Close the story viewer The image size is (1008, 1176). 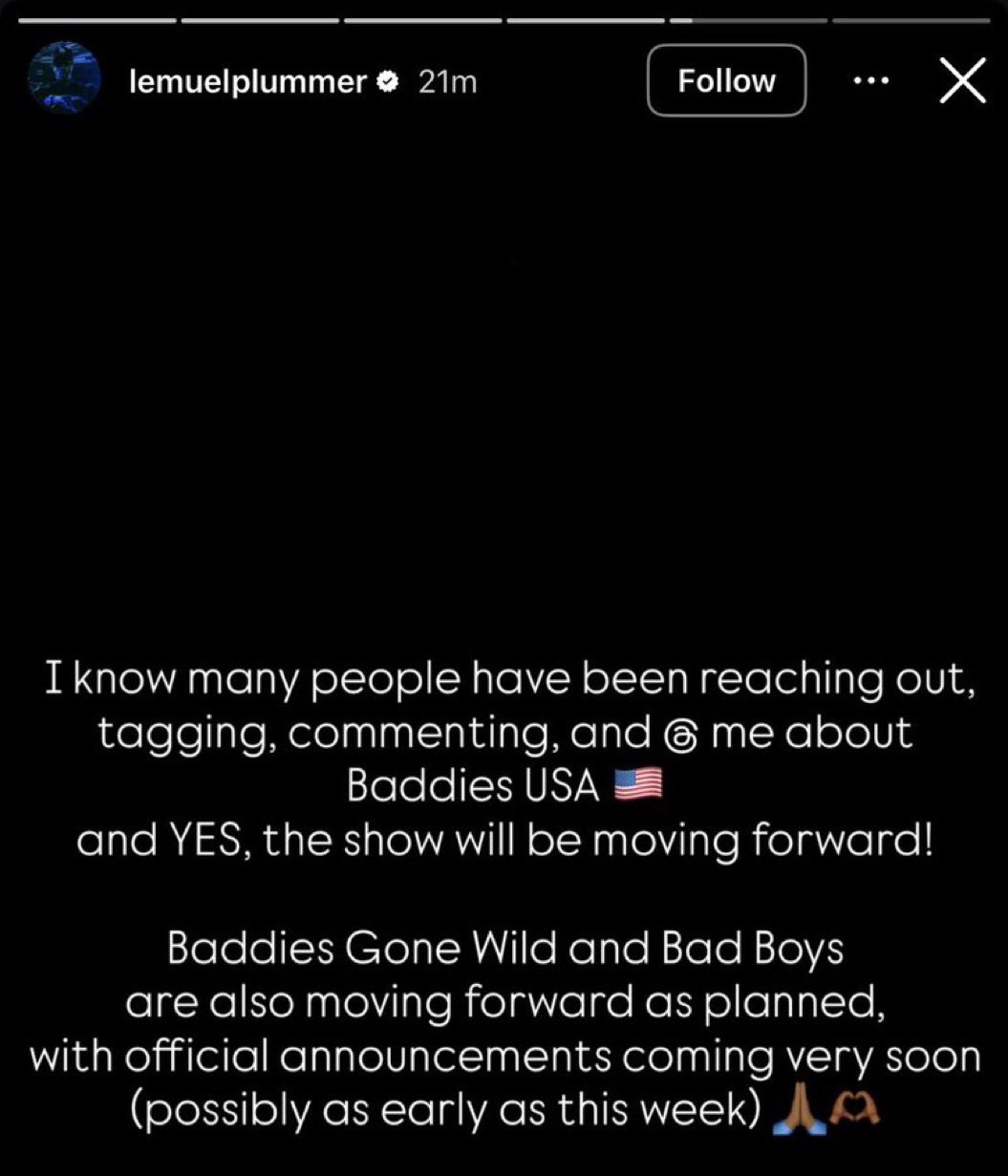click(x=962, y=82)
